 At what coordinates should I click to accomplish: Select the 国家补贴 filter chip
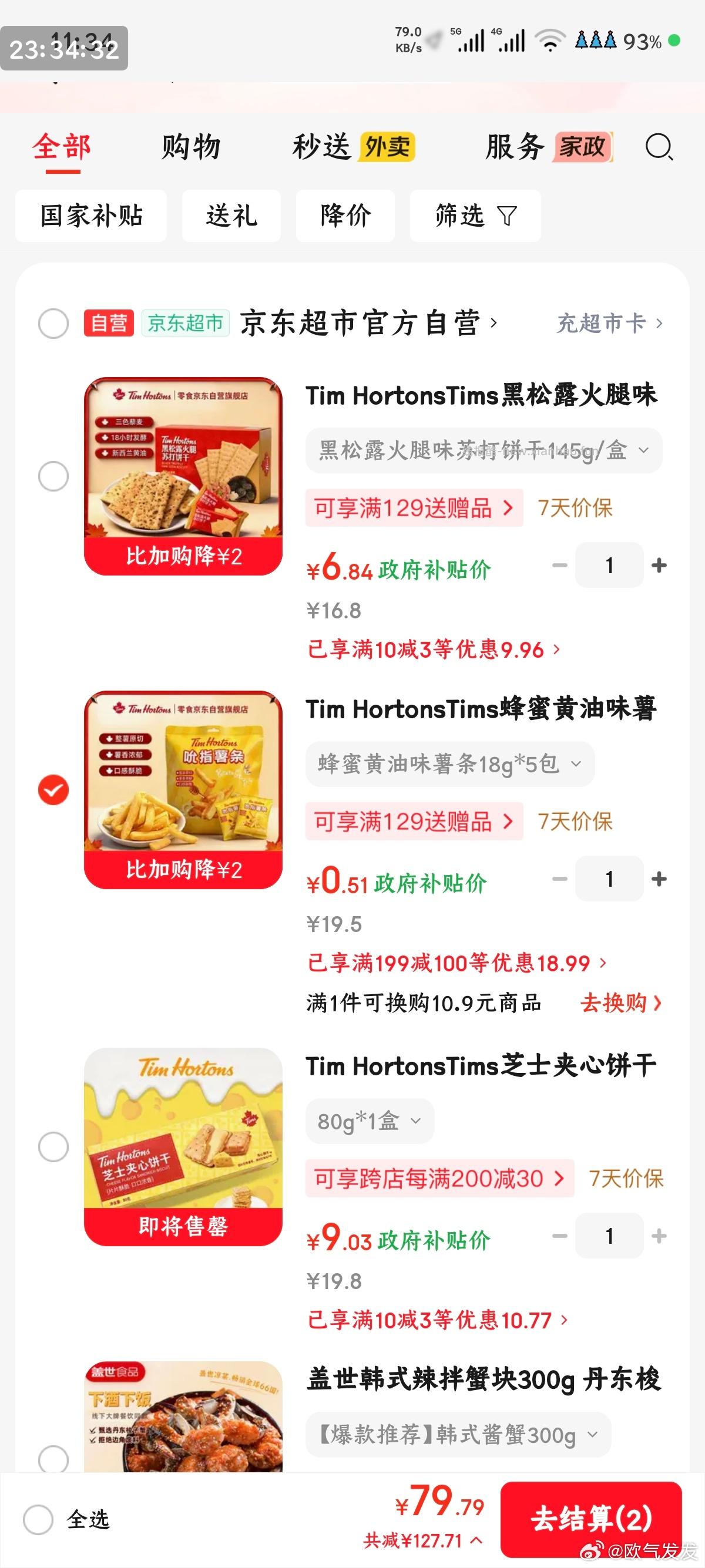[x=90, y=216]
